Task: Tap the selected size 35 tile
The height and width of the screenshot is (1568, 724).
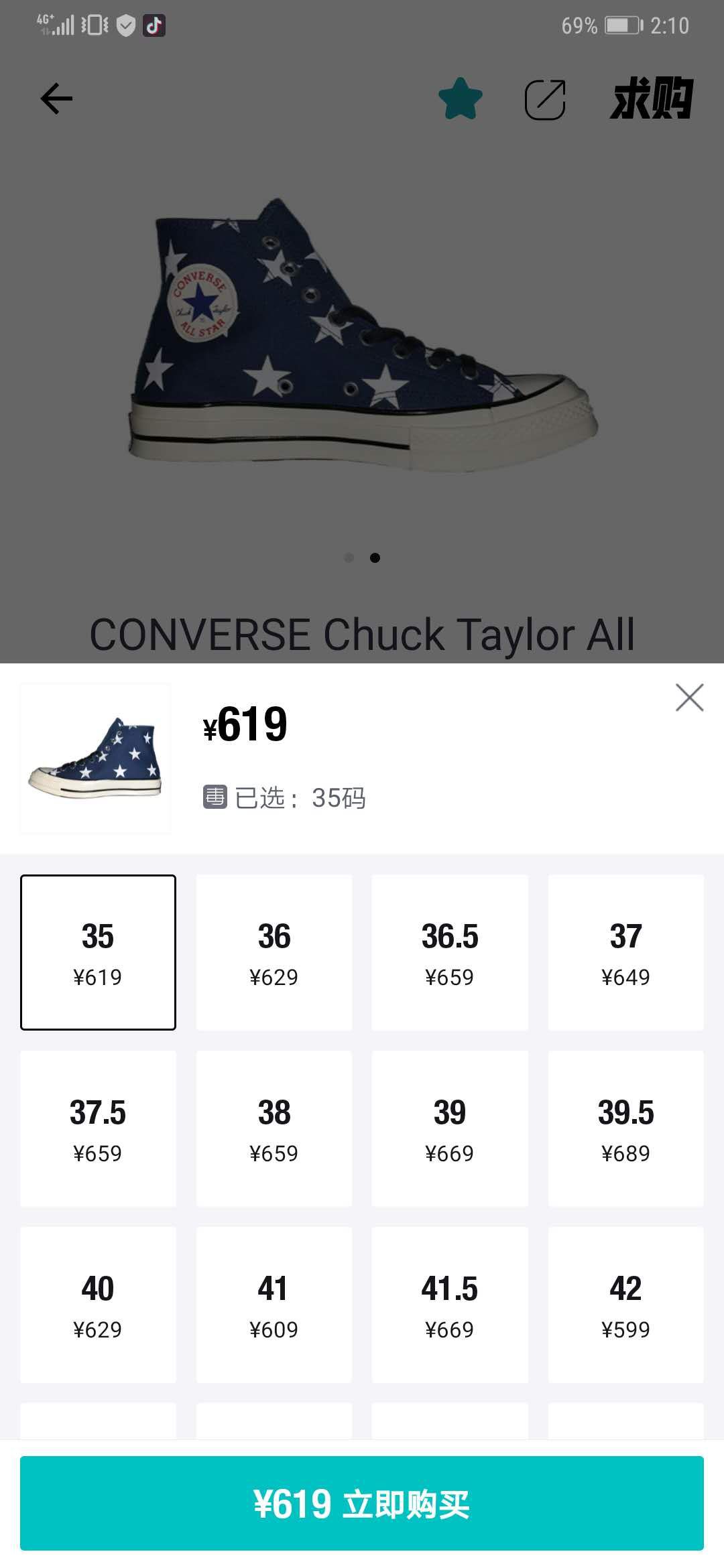Action: pos(98,952)
